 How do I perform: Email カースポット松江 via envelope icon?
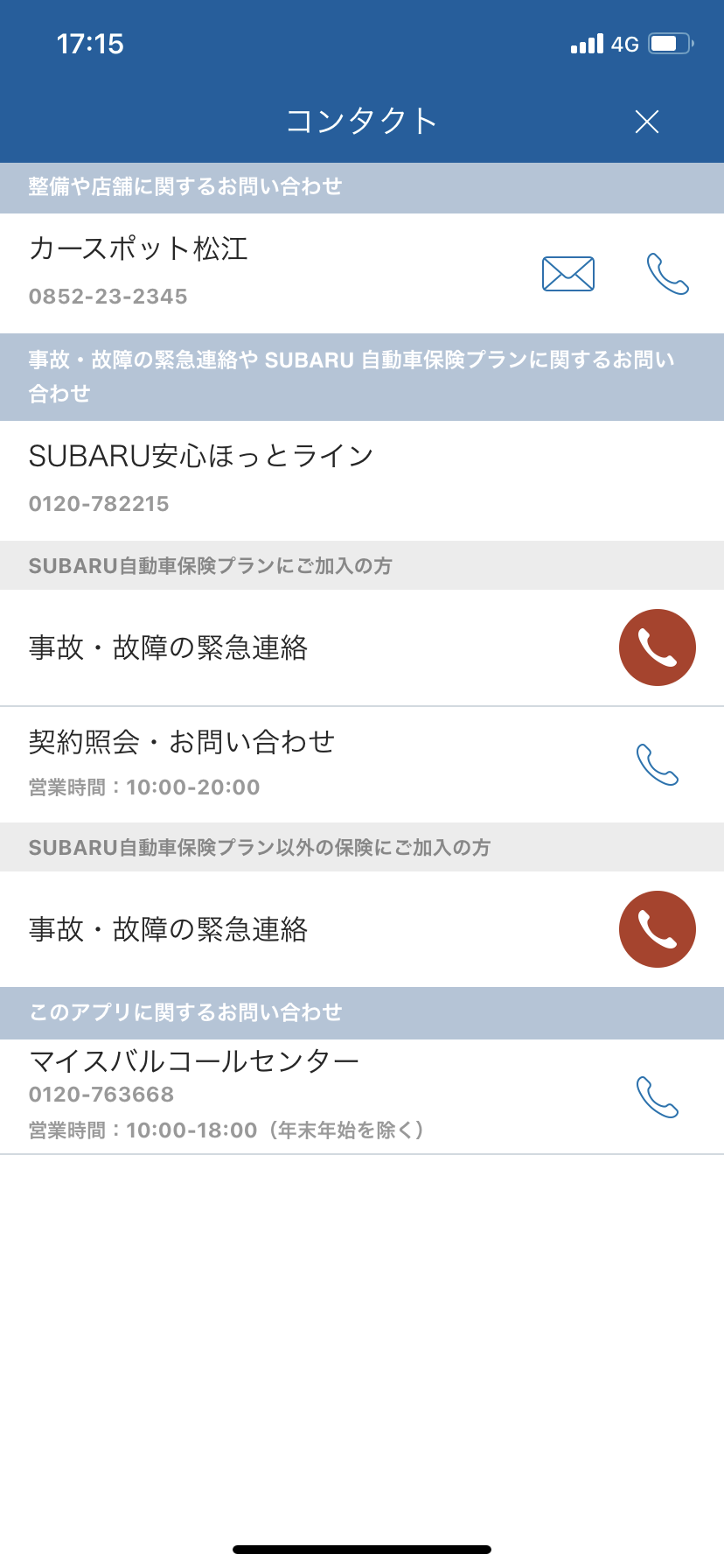(x=568, y=274)
